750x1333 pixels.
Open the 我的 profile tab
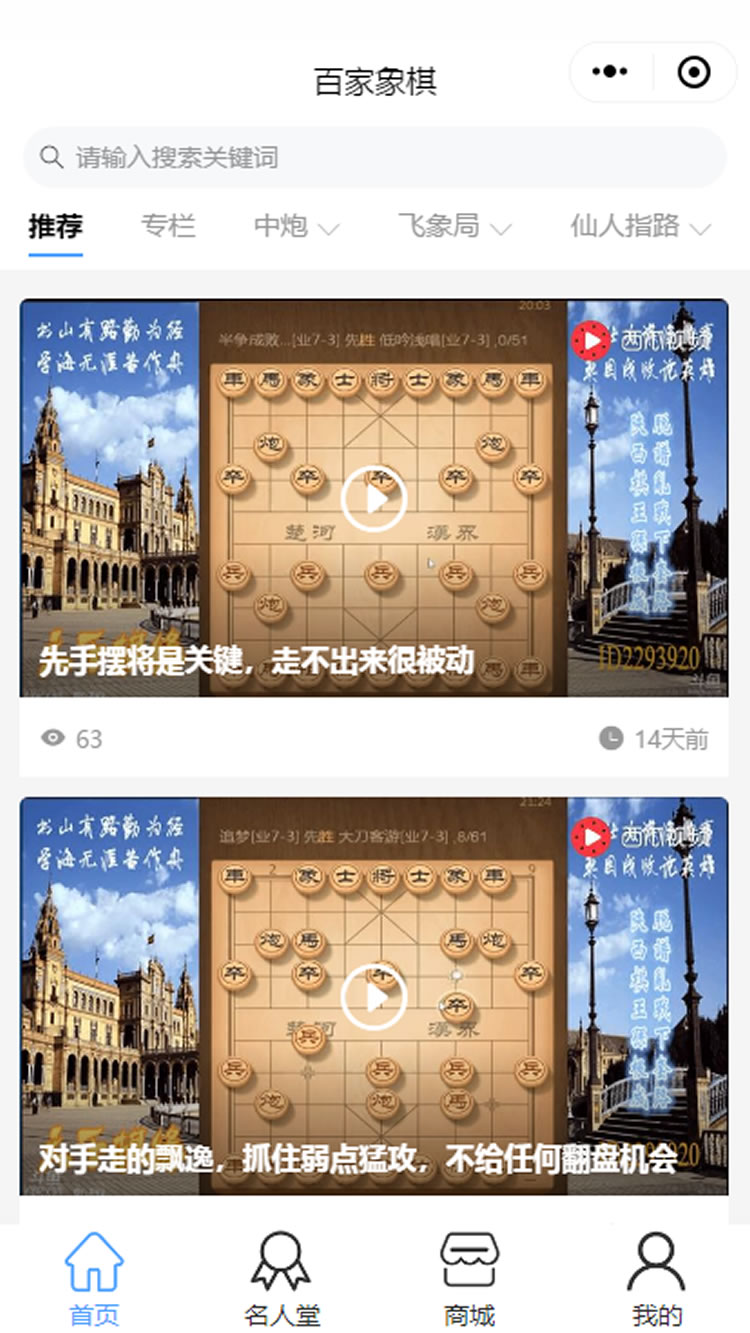(x=656, y=1280)
